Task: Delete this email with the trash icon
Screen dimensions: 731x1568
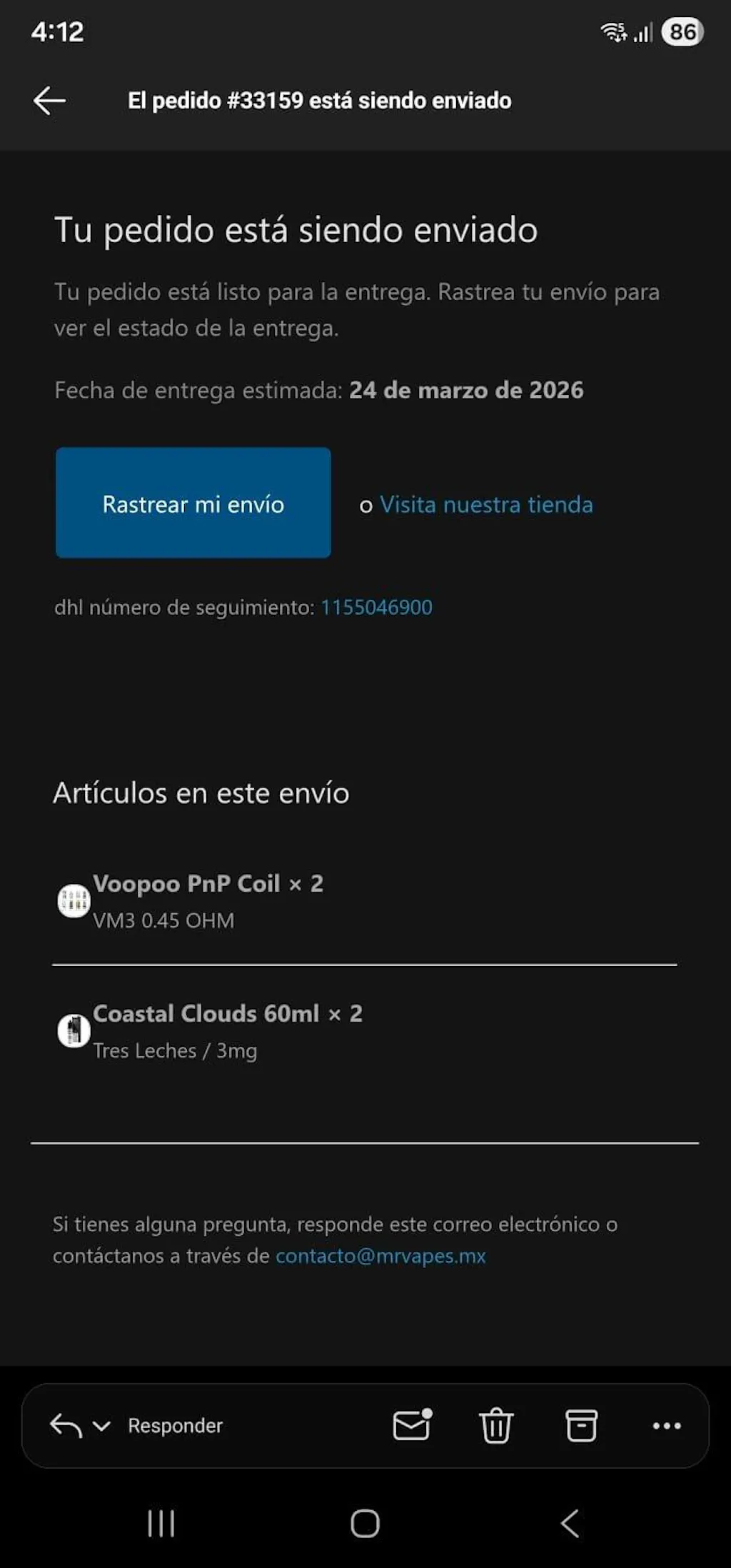Action: (495, 1425)
